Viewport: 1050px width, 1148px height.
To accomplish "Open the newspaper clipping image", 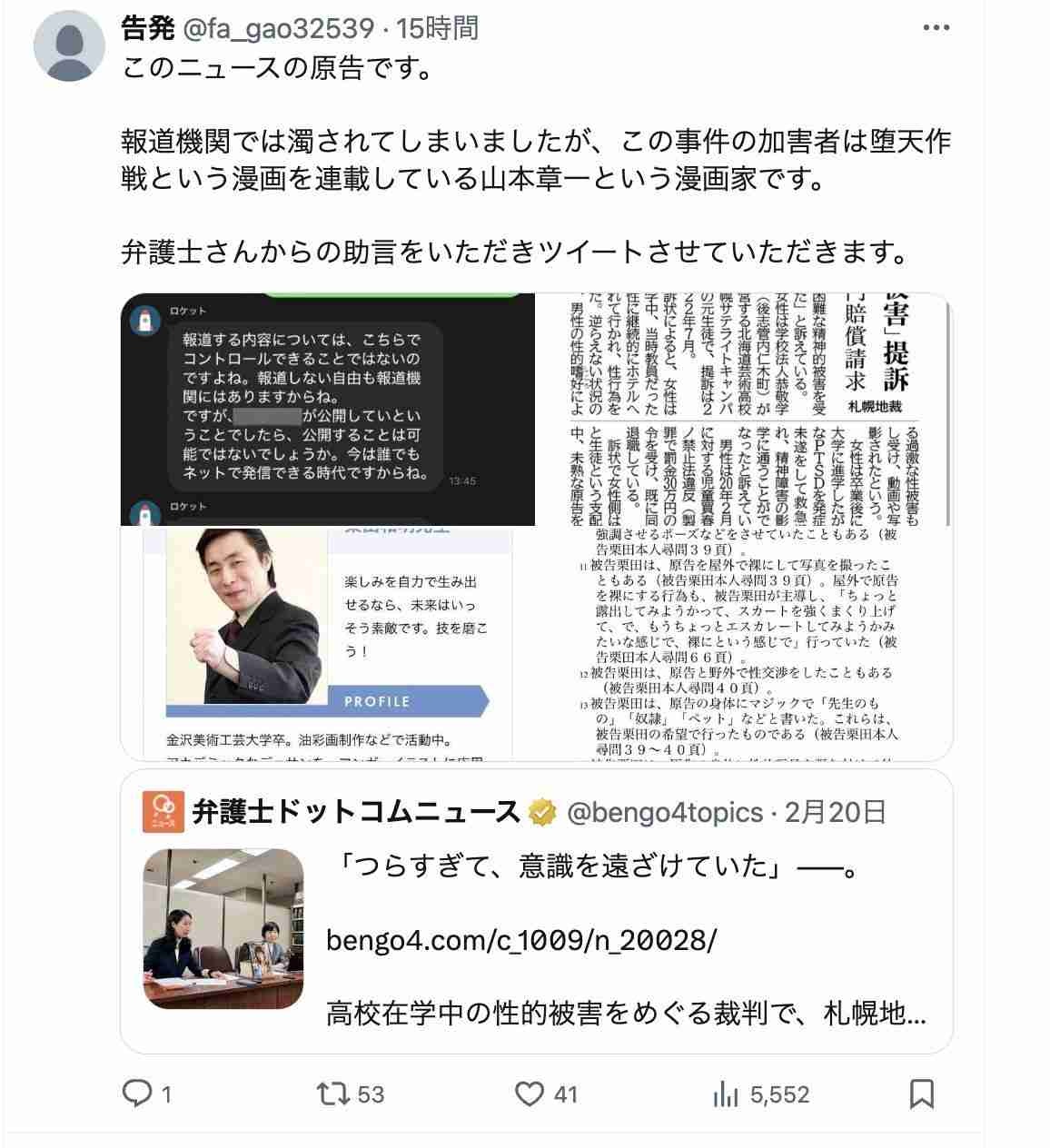I will coord(744,410).
